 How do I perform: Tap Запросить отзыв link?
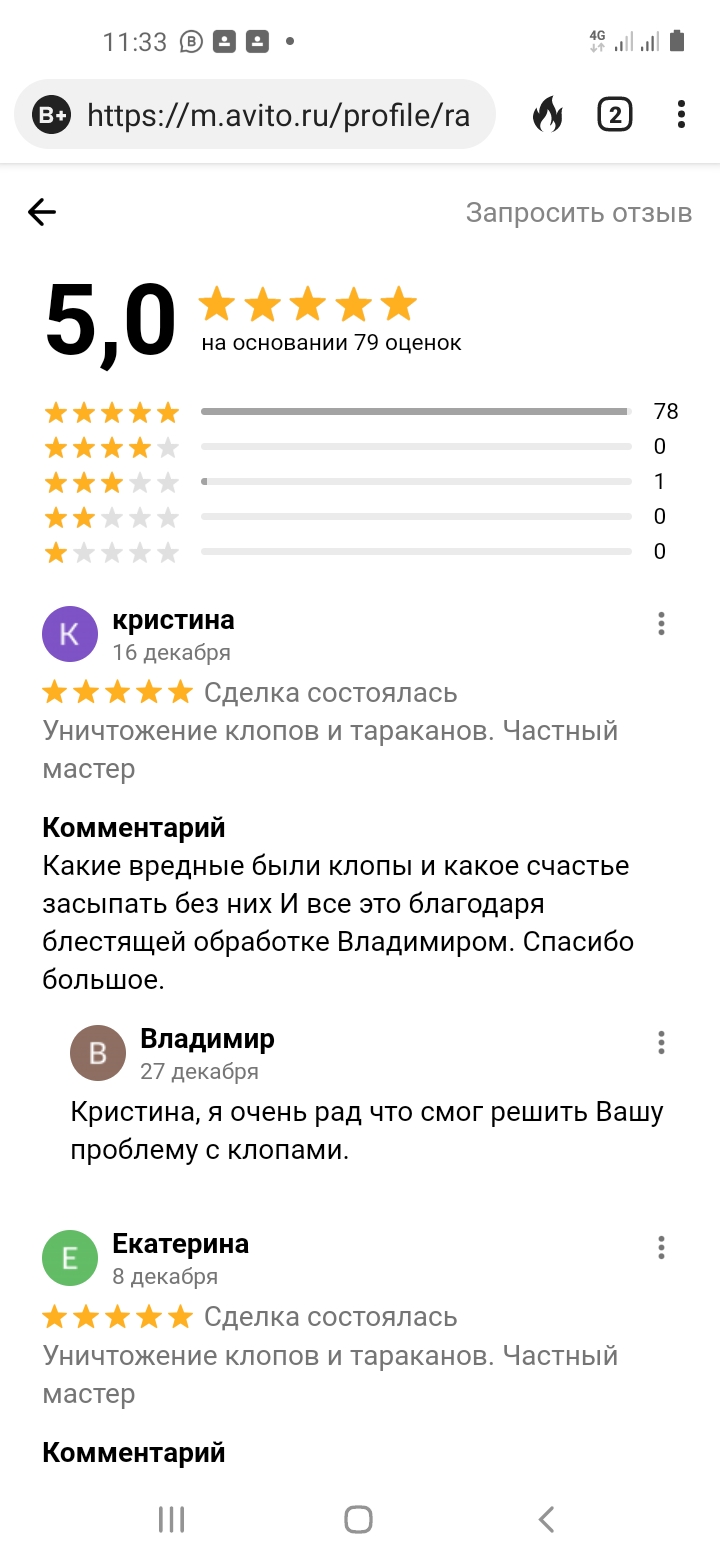pos(579,213)
